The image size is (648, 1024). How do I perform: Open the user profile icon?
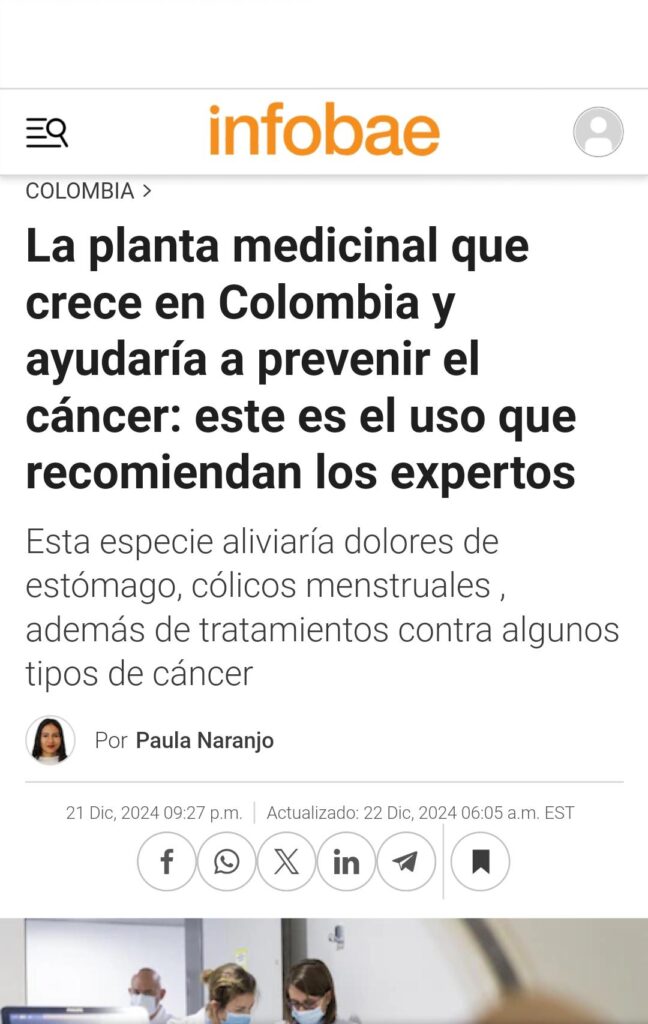click(598, 132)
